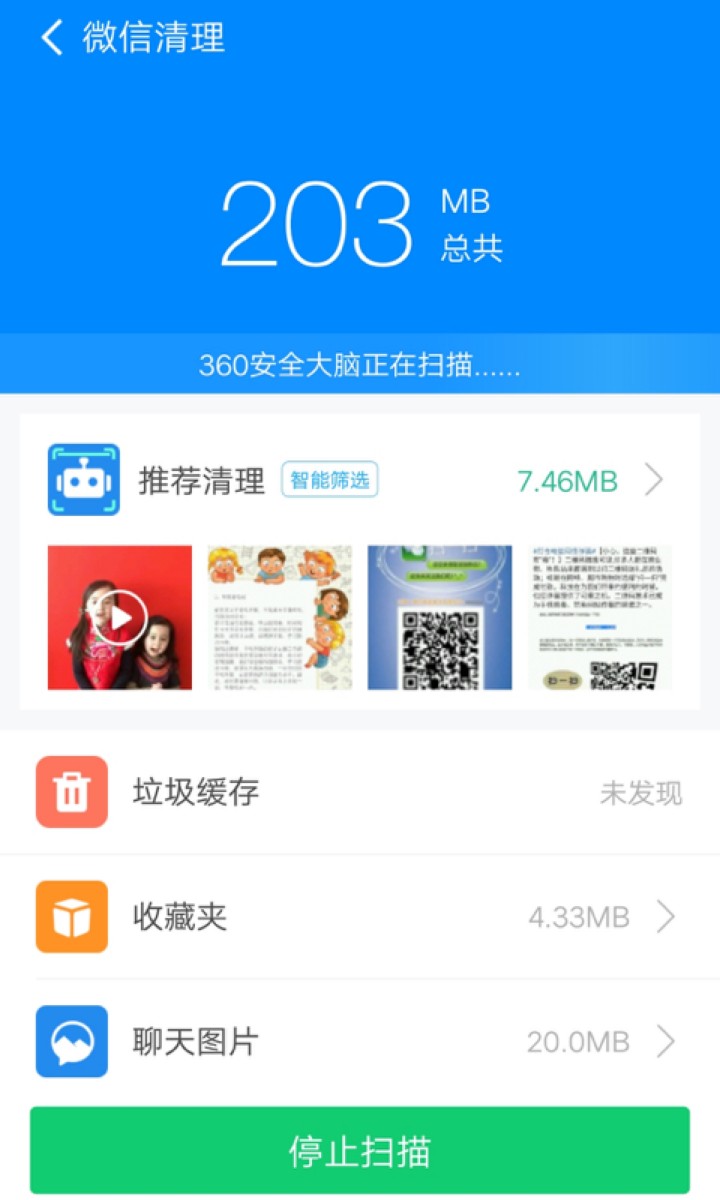
Task: Open the 聊天图片 row
Action: 360,1042
